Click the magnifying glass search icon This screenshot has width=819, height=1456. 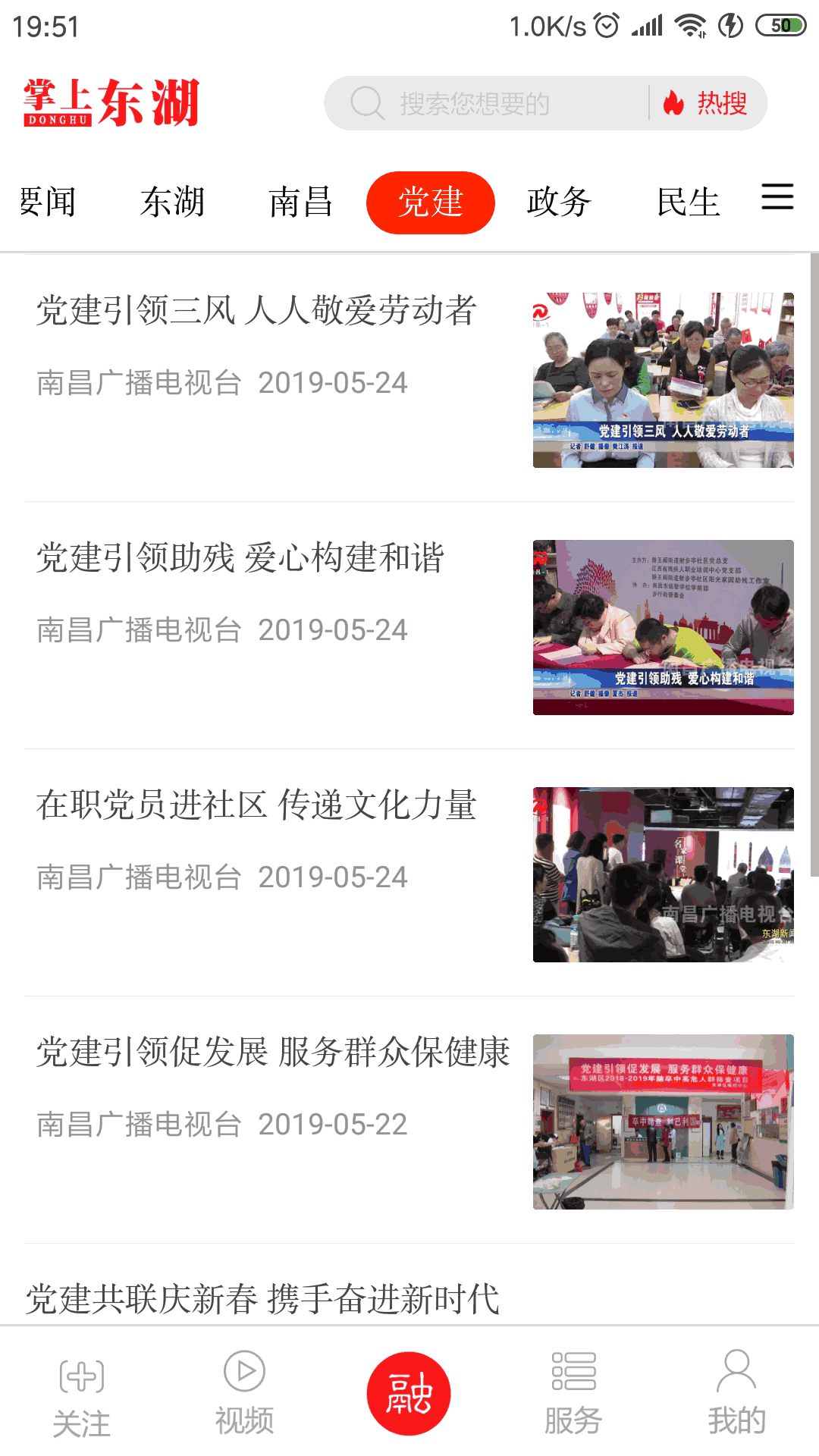(x=367, y=103)
